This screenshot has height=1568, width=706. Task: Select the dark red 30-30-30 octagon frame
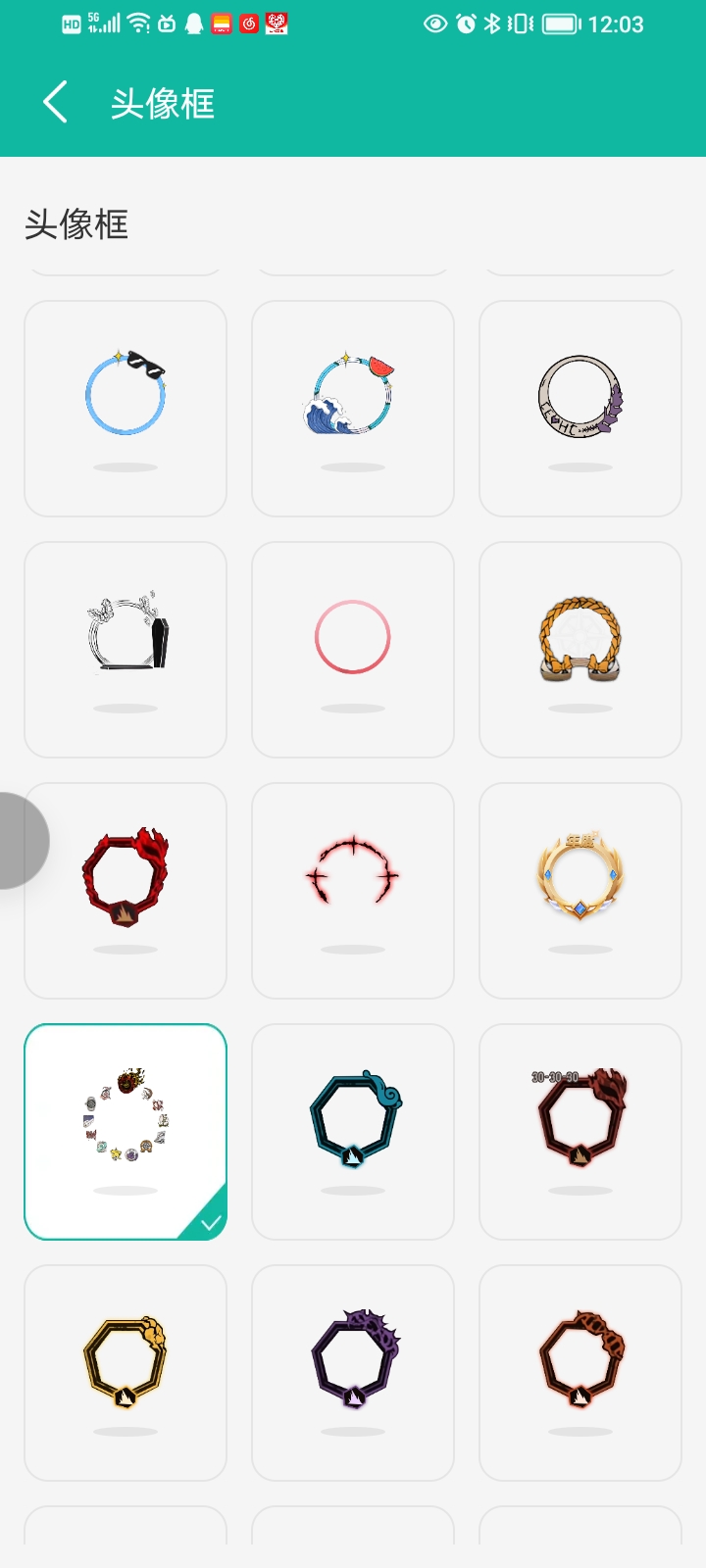point(580,1131)
